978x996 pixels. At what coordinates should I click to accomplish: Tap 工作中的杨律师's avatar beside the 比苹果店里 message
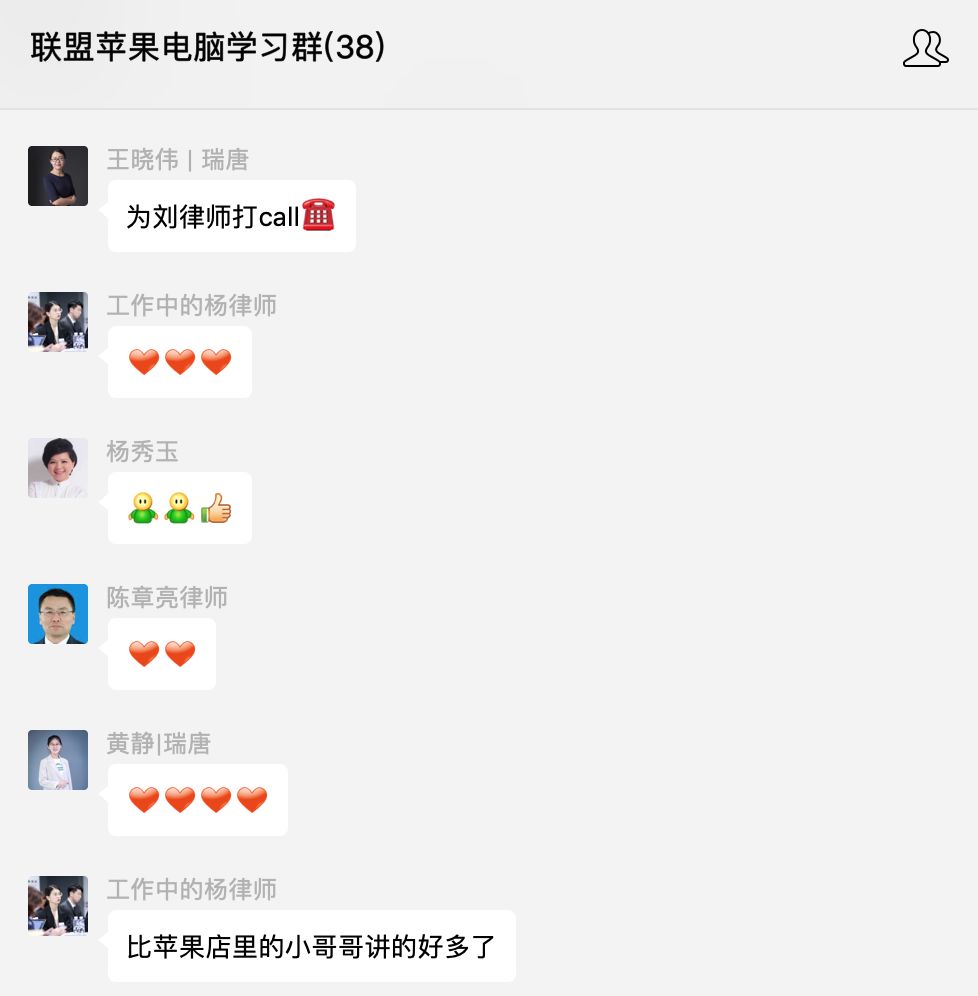point(58,906)
